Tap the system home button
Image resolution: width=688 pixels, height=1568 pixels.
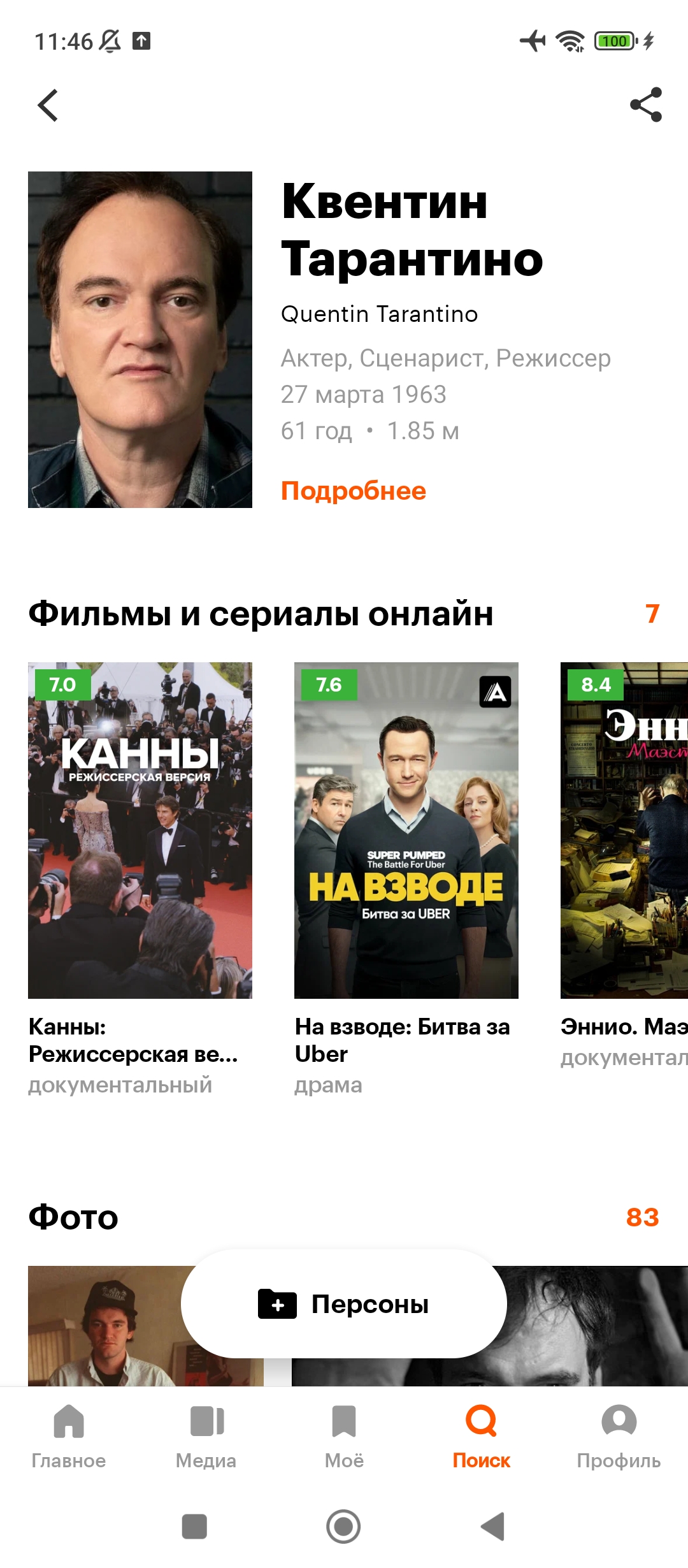pos(344,1527)
